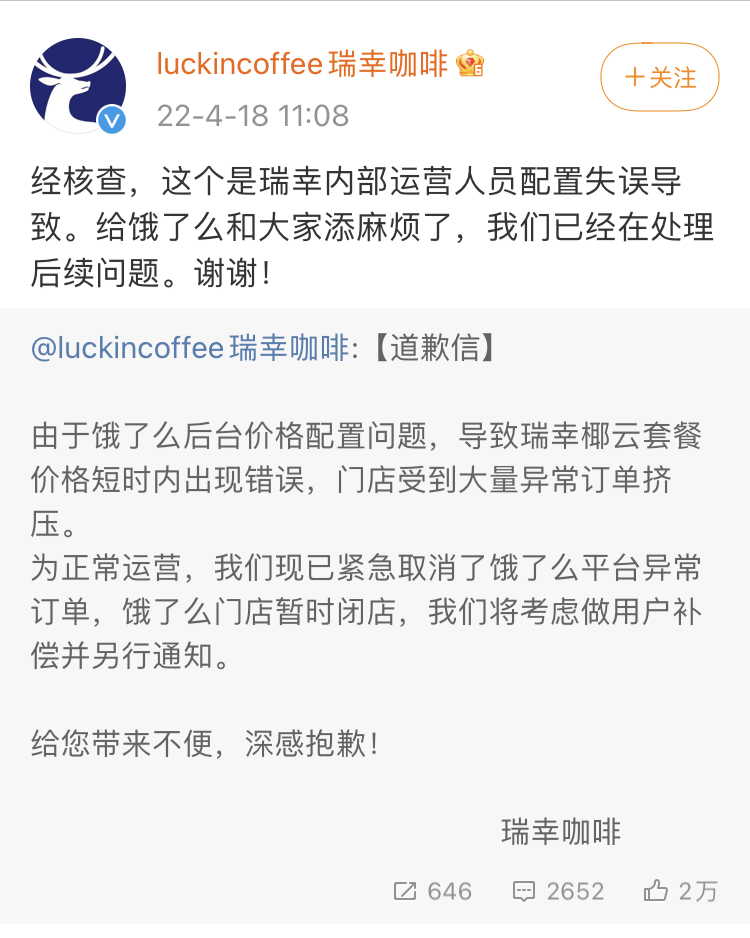The height and width of the screenshot is (938, 750).
Task: View the 2652 comments on quoted post
Action: pos(558,890)
